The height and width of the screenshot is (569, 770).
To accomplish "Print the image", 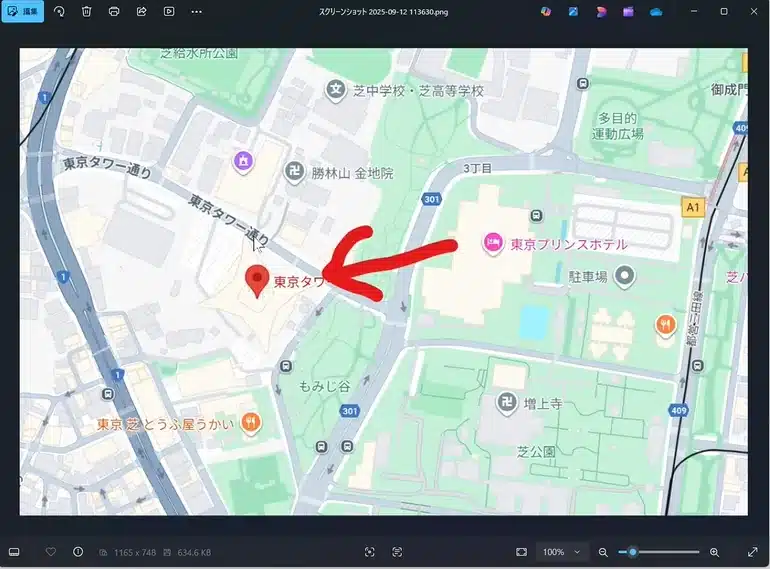I will pyautogui.click(x=114, y=11).
